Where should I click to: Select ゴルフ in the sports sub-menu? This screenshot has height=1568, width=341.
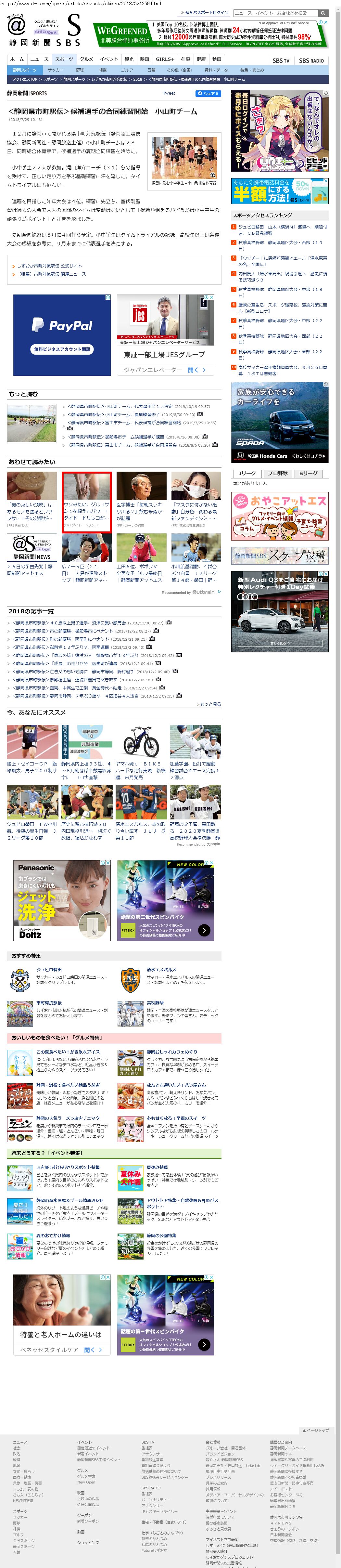pos(126,70)
